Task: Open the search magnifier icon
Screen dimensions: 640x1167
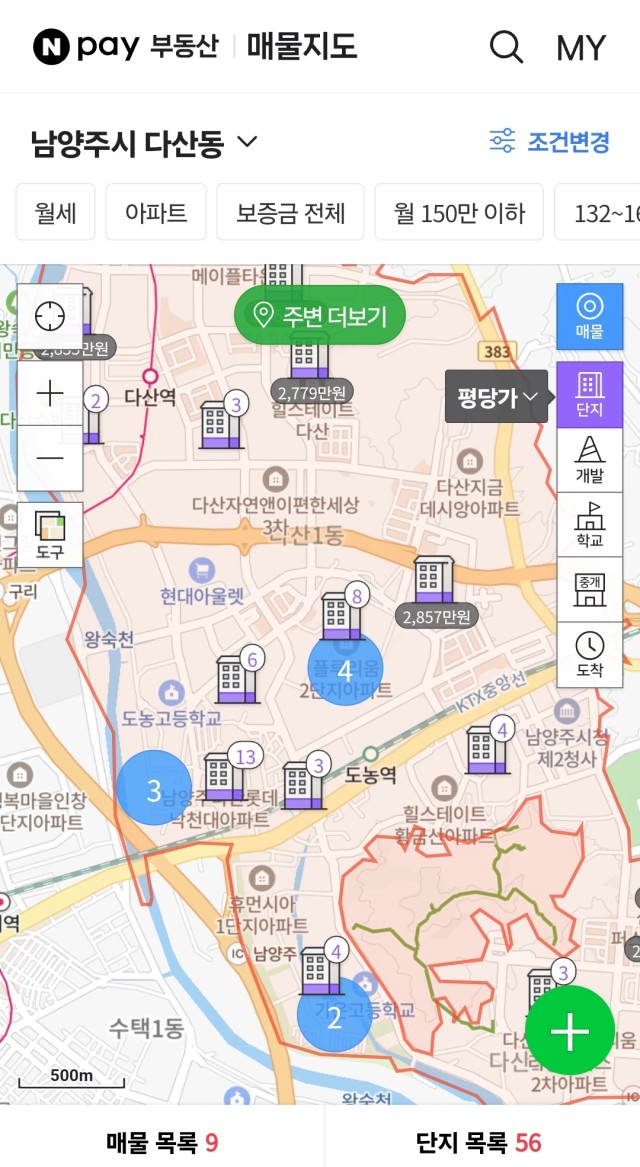Action: click(x=506, y=47)
